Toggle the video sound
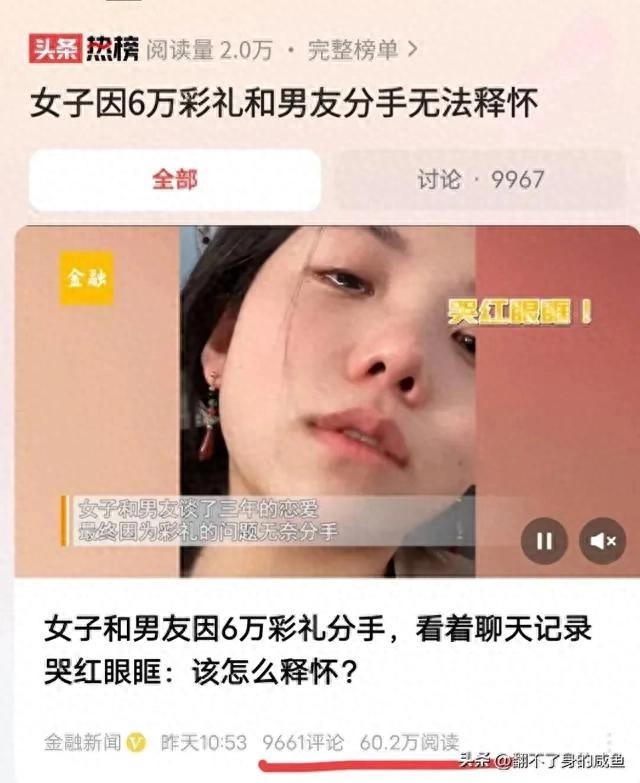Screen dimensions: 640x783 [602, 541]
